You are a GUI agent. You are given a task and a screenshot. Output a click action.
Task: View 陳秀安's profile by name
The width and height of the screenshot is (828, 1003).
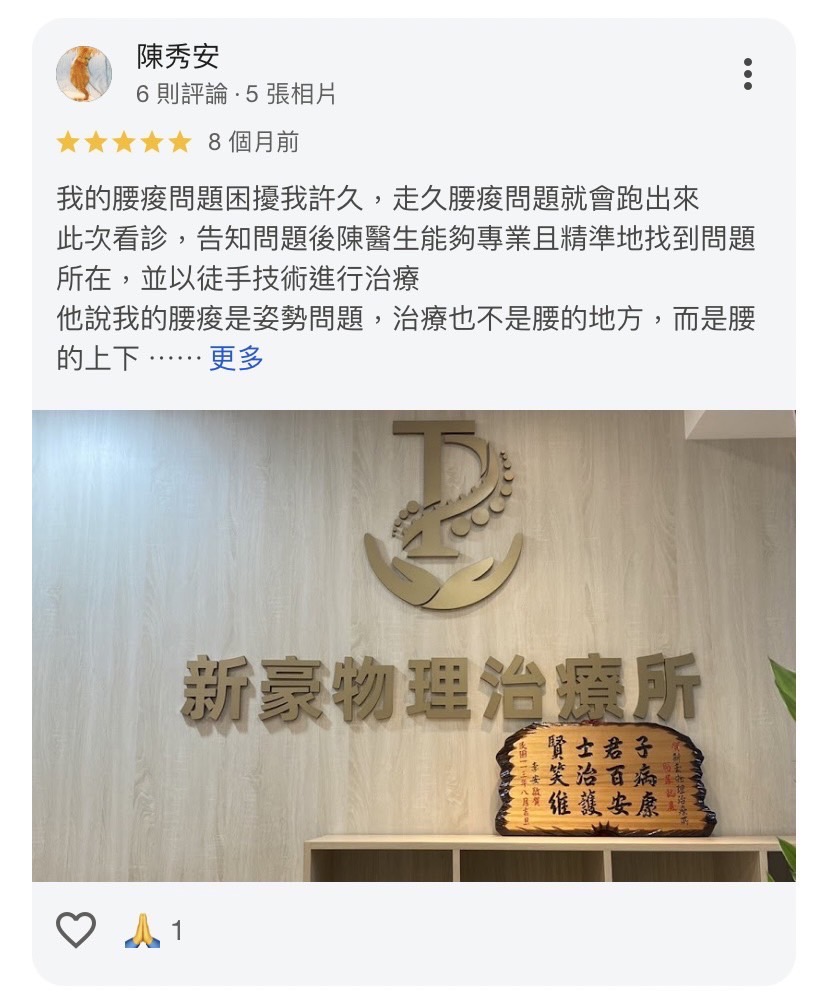[178, 55]
